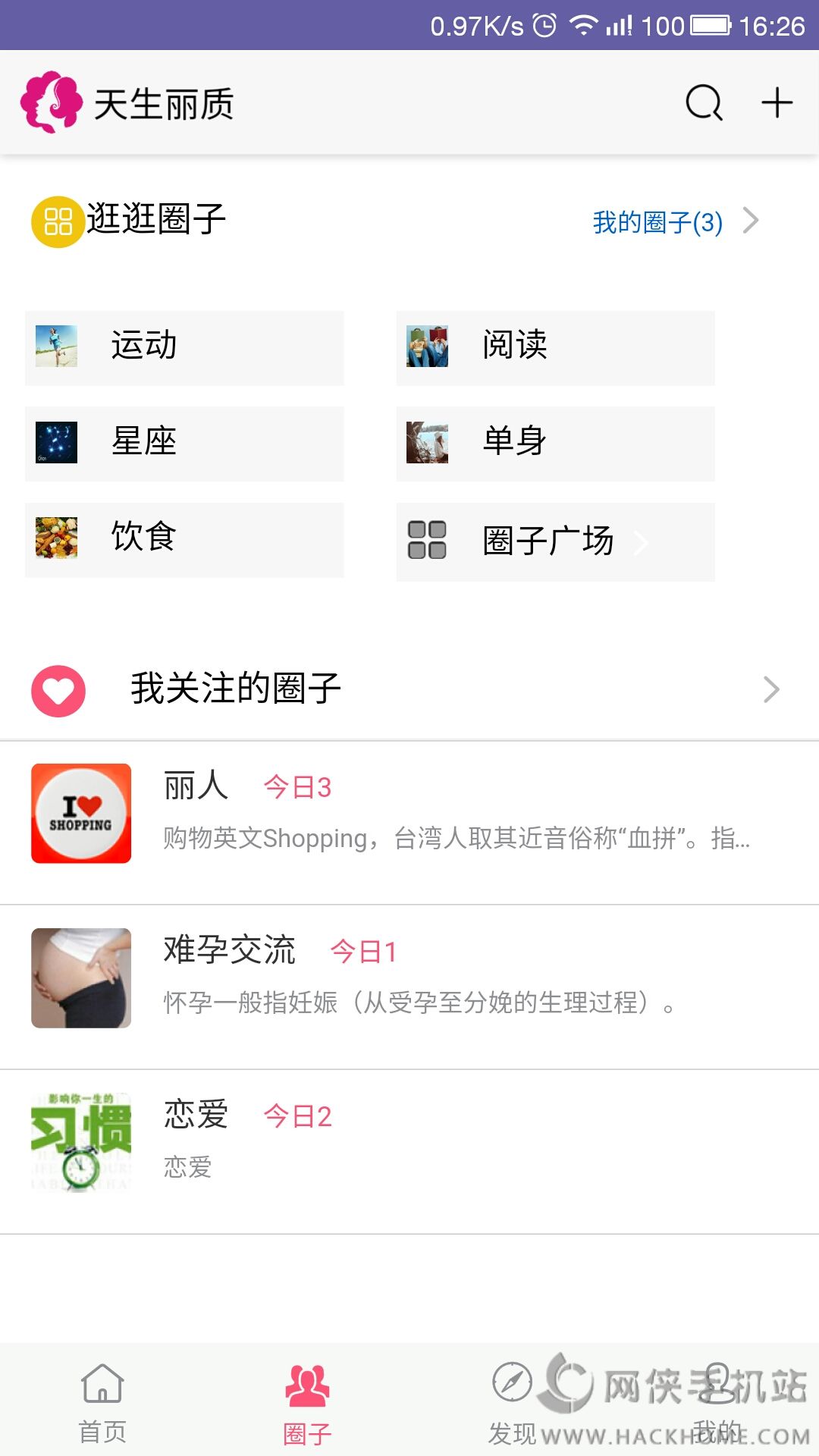Go to the 我的 tab
Viewport: 819px width, 1456px height.
717,1403
